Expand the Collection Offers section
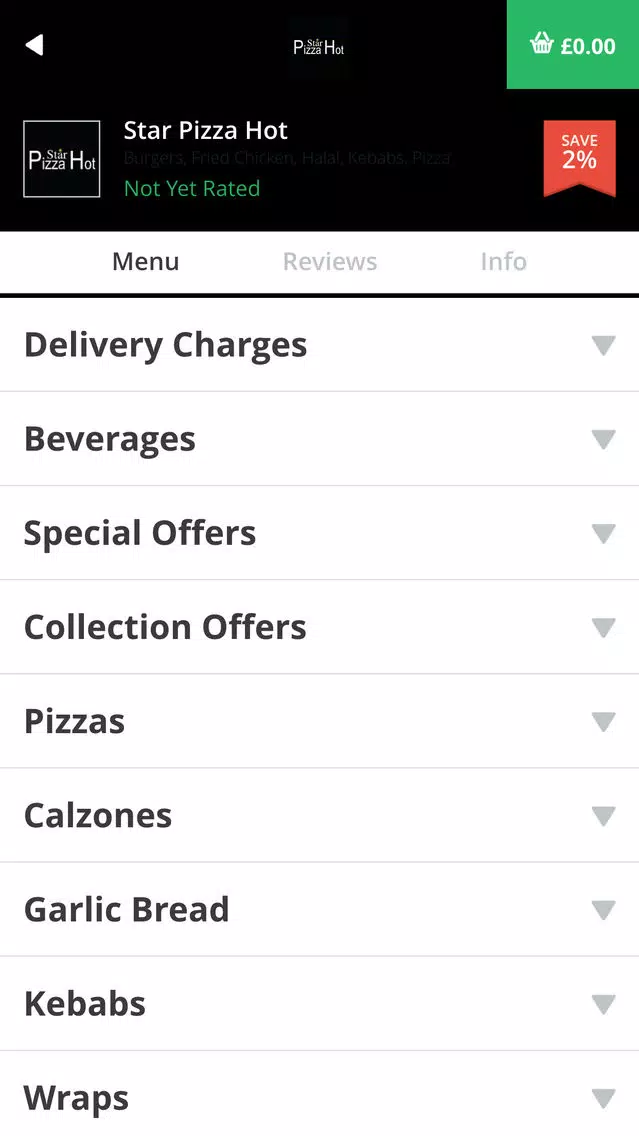639x1136 pixels. [320, 627]
